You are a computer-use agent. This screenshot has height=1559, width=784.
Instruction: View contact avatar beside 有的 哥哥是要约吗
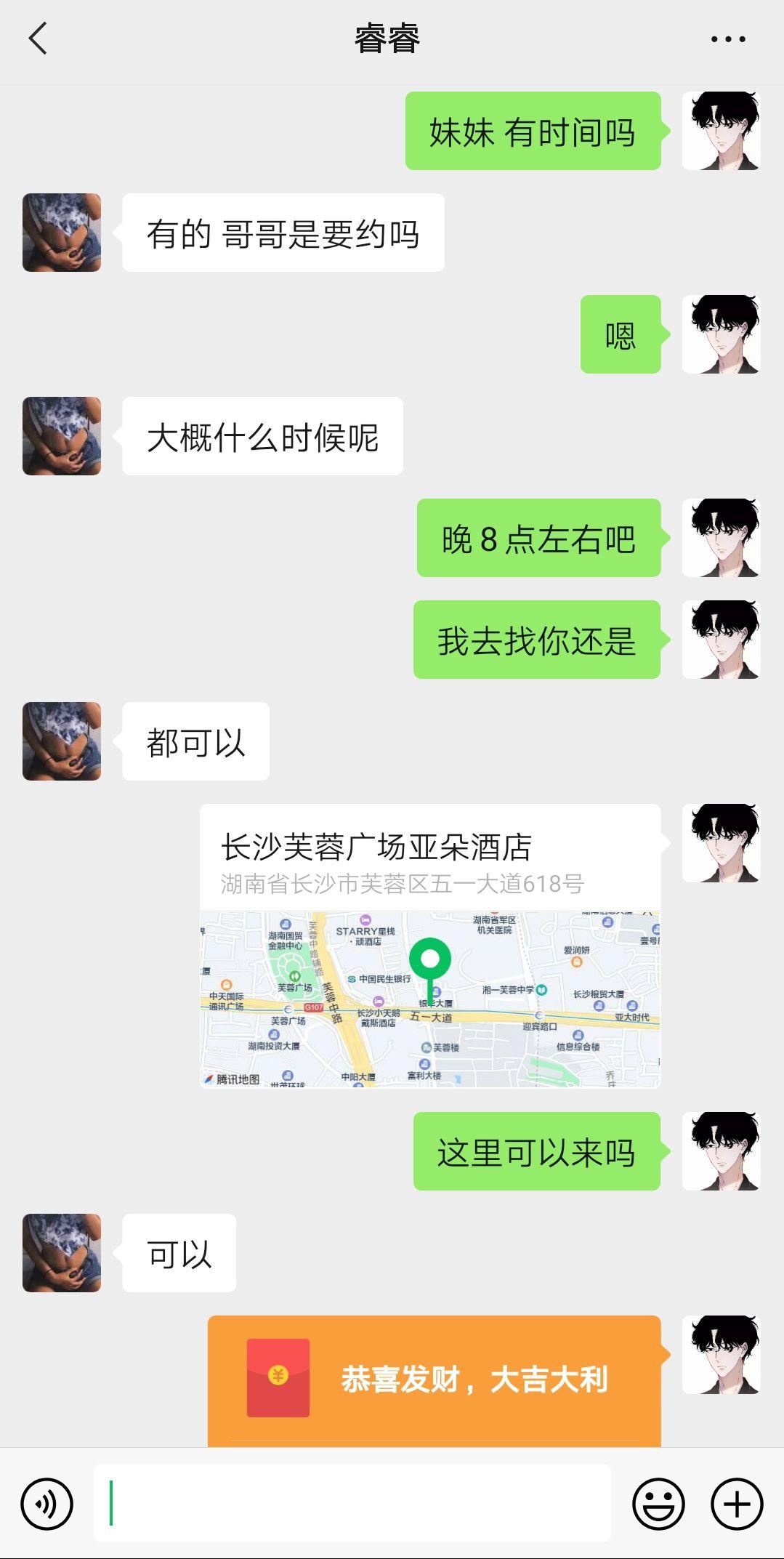click(x=62, y=233)
